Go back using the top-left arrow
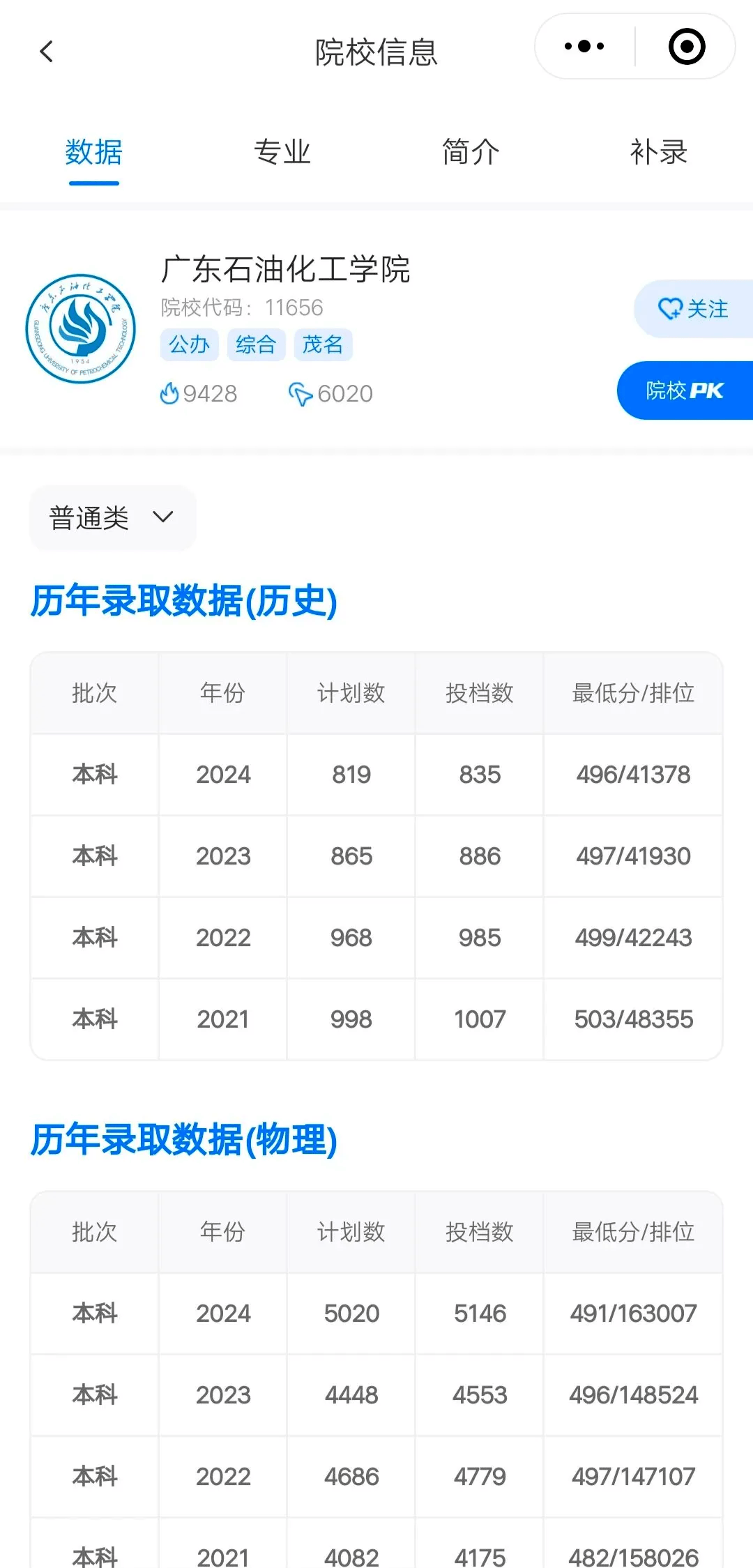 click(47, 52)
